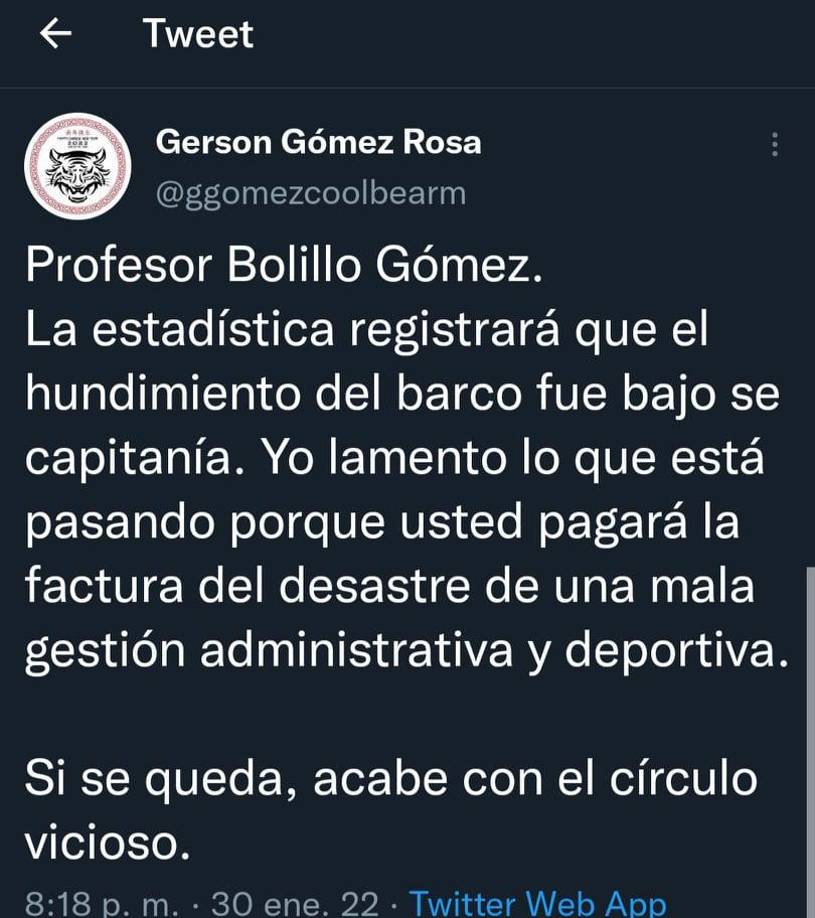View profile via the Gerson Gómez Rosa name

pos(318,143)
